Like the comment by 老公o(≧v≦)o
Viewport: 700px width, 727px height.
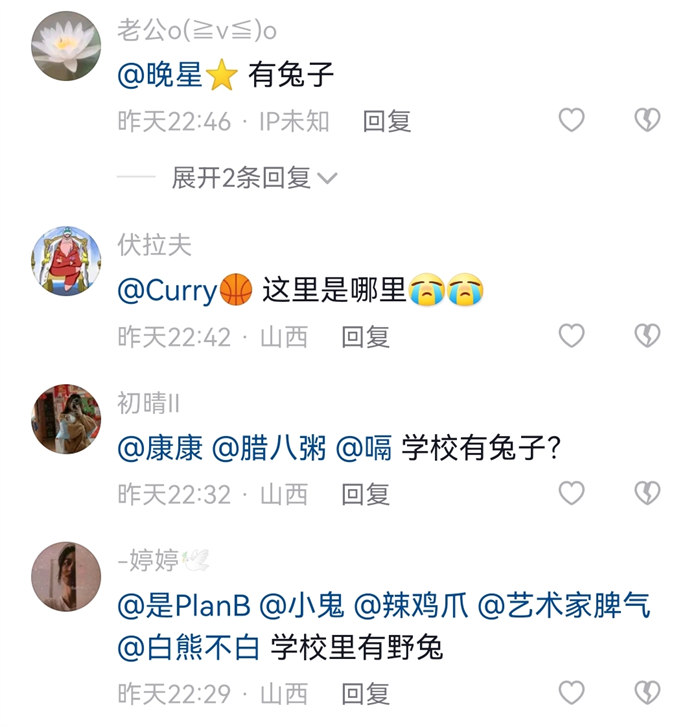(571, 121)
